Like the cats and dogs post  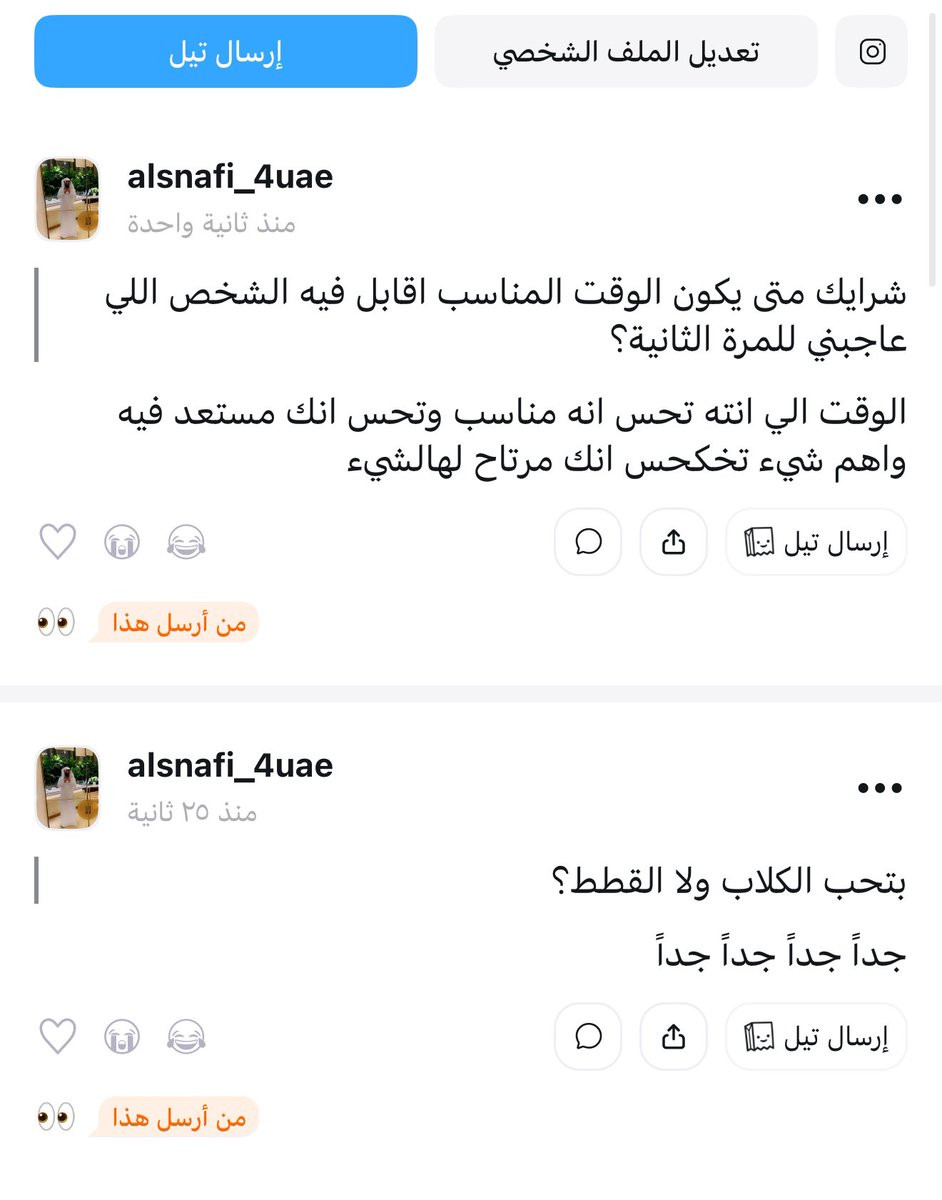click(x=58, y=1036)
